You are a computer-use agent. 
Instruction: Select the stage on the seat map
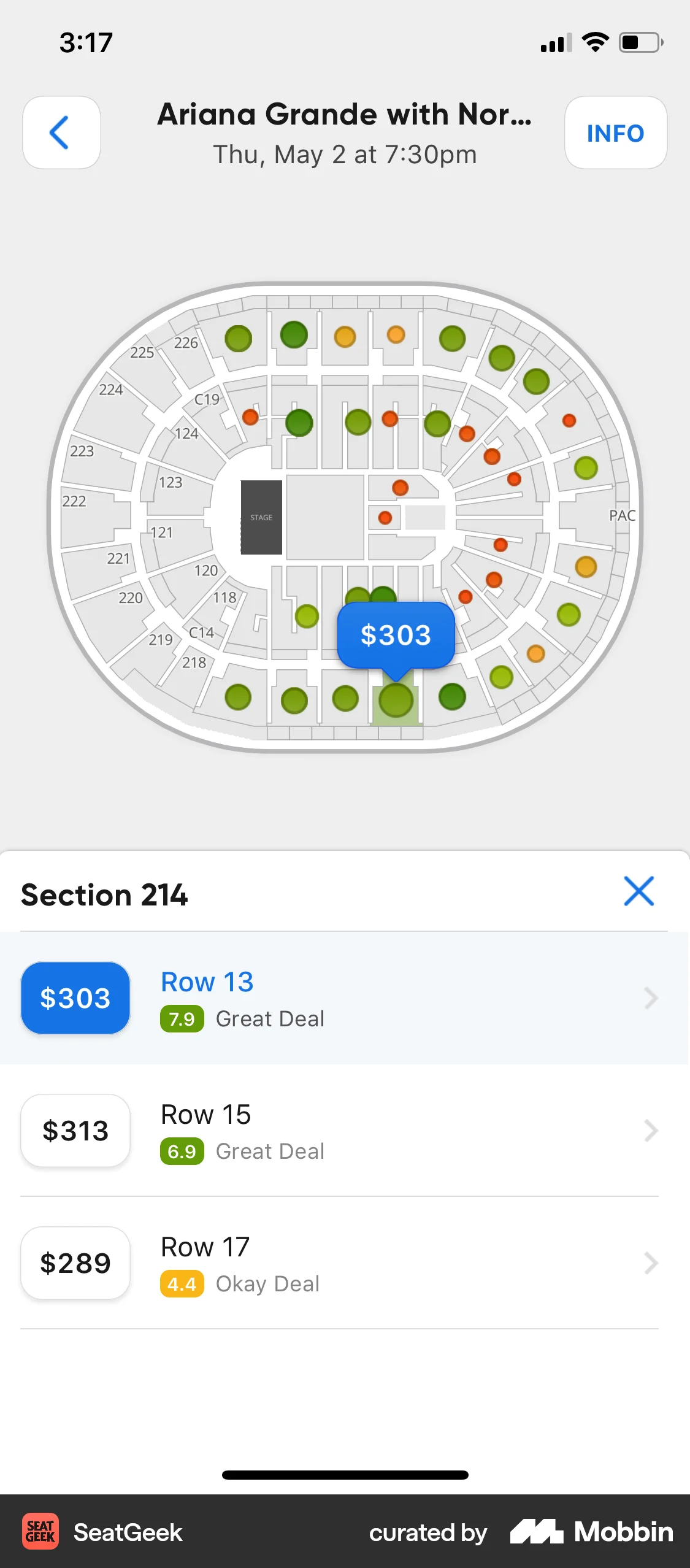point(260,517)
